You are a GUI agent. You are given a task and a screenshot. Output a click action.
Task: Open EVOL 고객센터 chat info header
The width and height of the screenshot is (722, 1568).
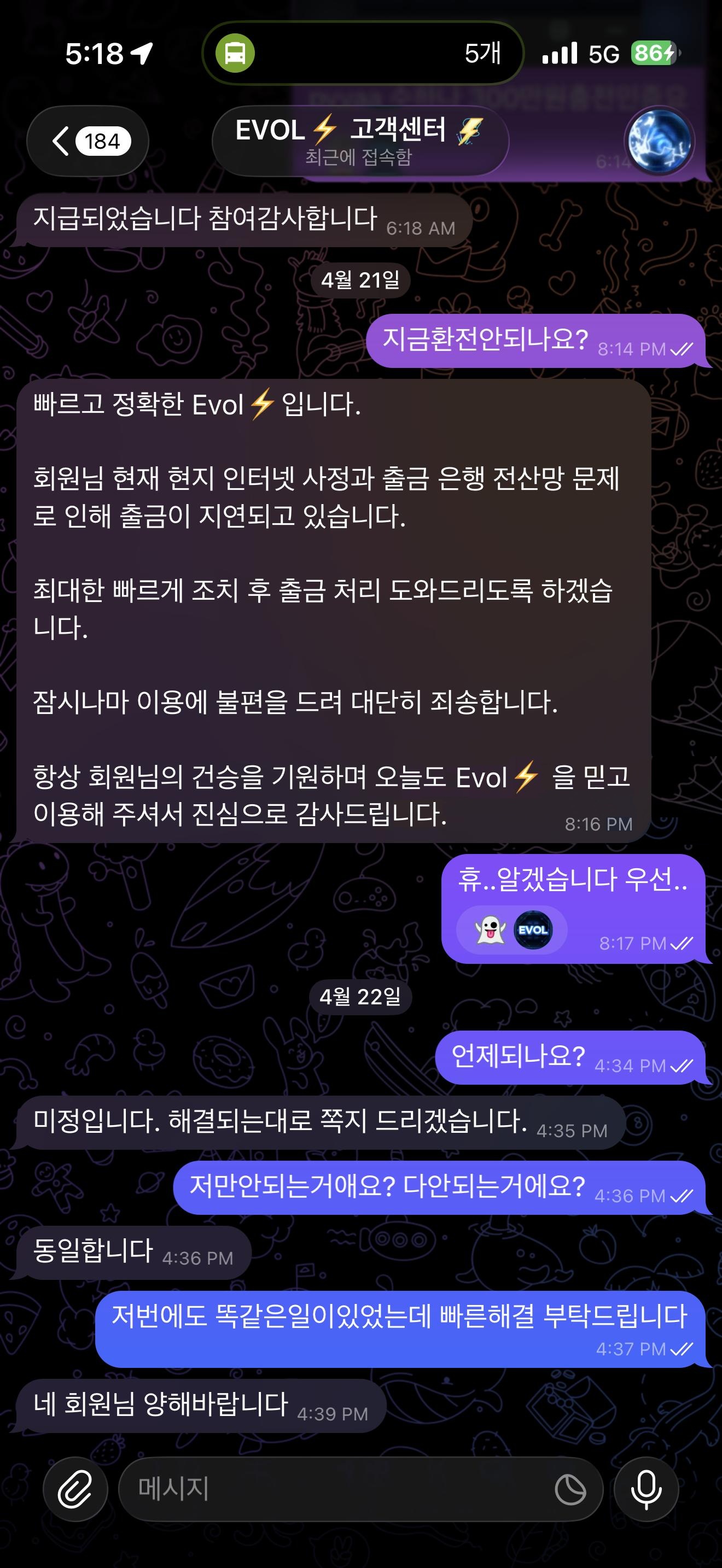tap(360, 141)
